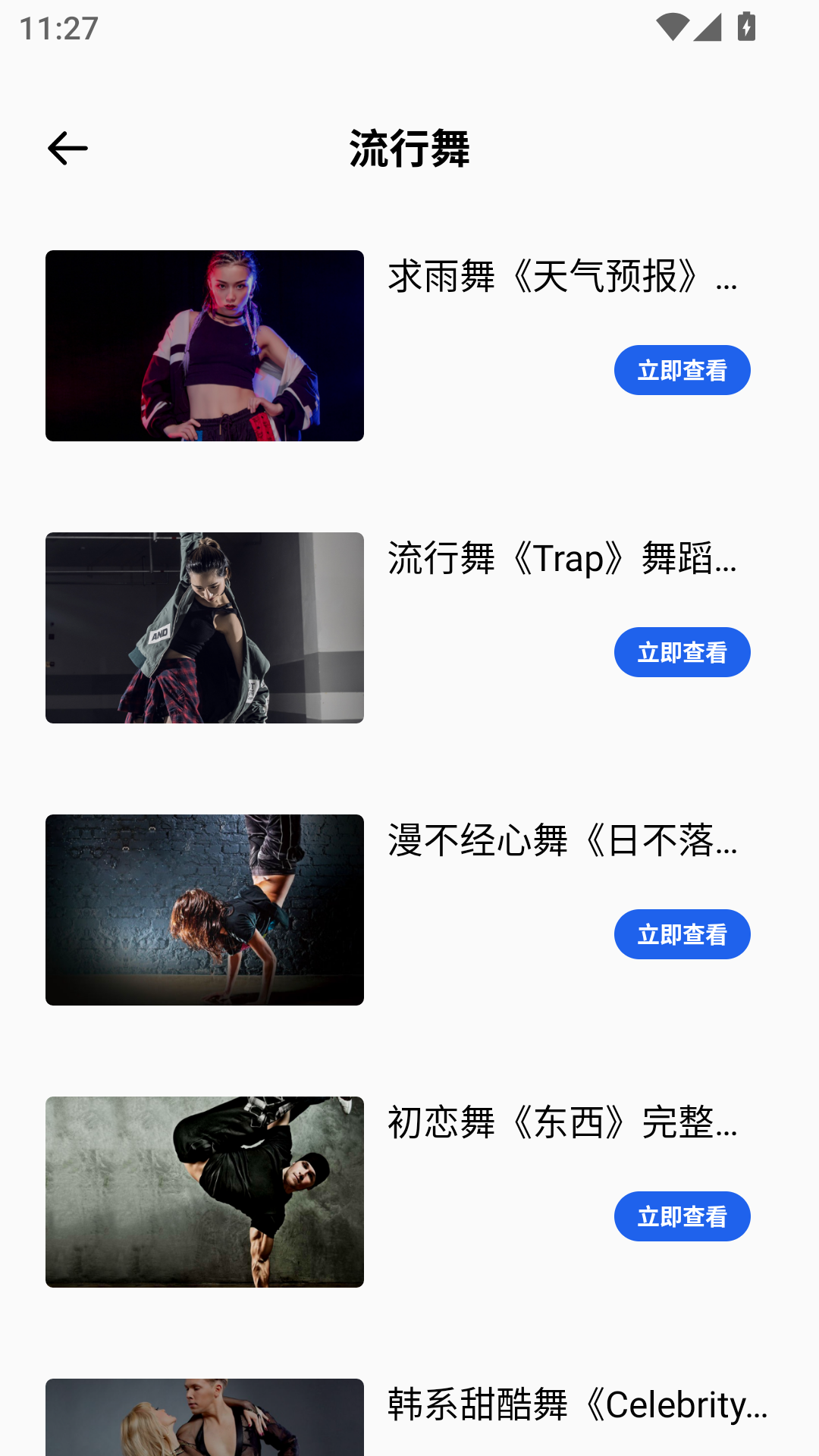Click 立即查看 for 初恋舞《东西》
Screen dimensions: 819x1456
coord(682,1216)
